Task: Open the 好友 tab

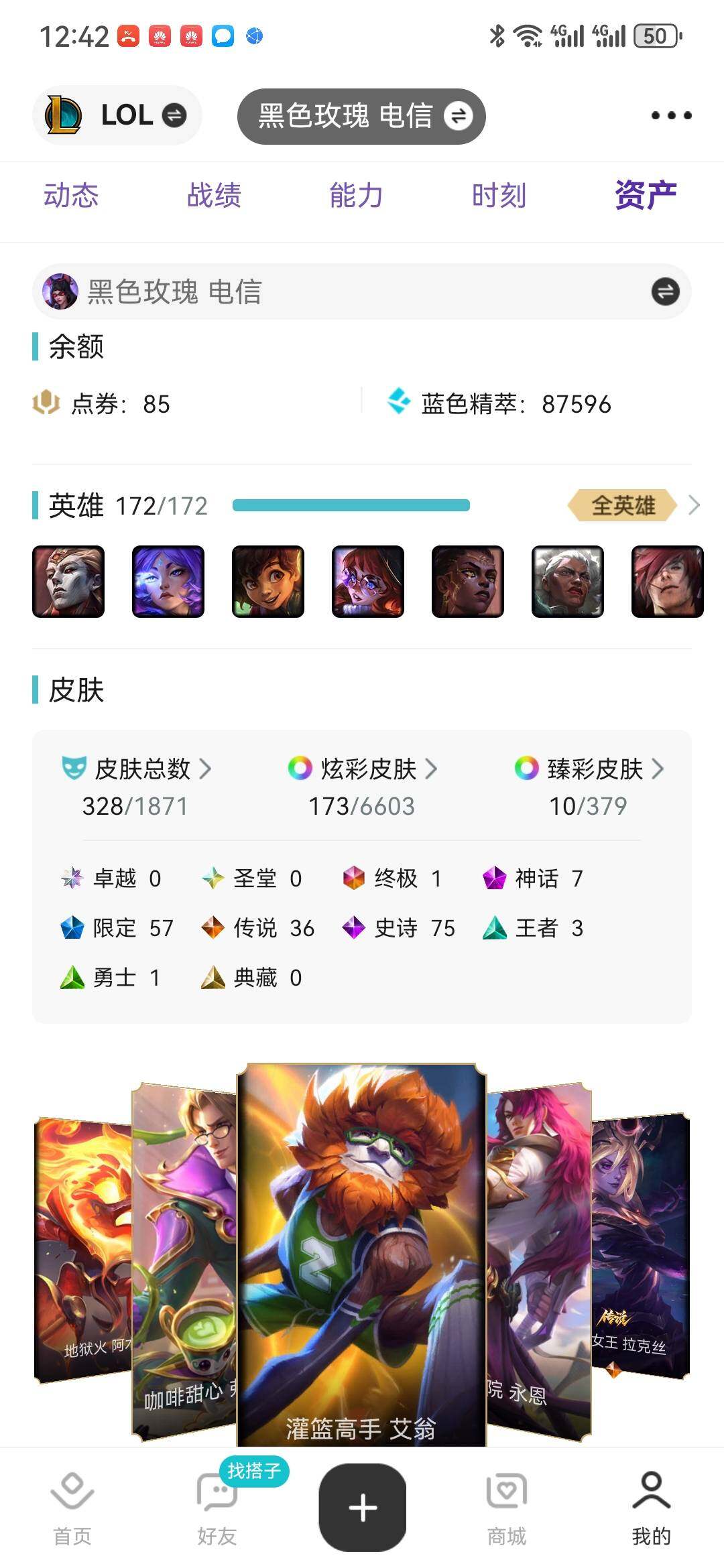Action: pos(217,1508)
